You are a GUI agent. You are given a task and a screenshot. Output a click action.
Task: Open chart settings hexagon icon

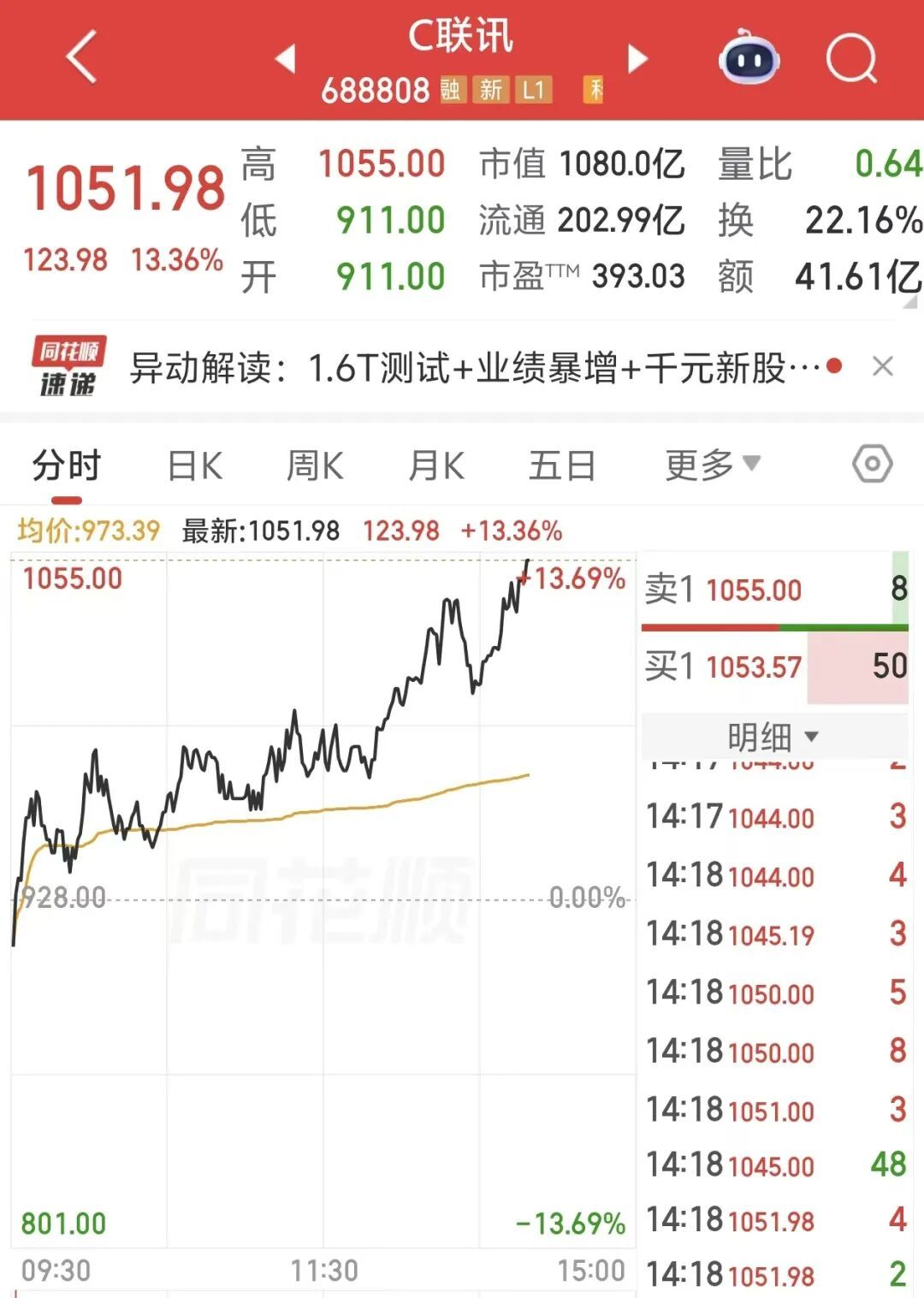coord(872,464)
